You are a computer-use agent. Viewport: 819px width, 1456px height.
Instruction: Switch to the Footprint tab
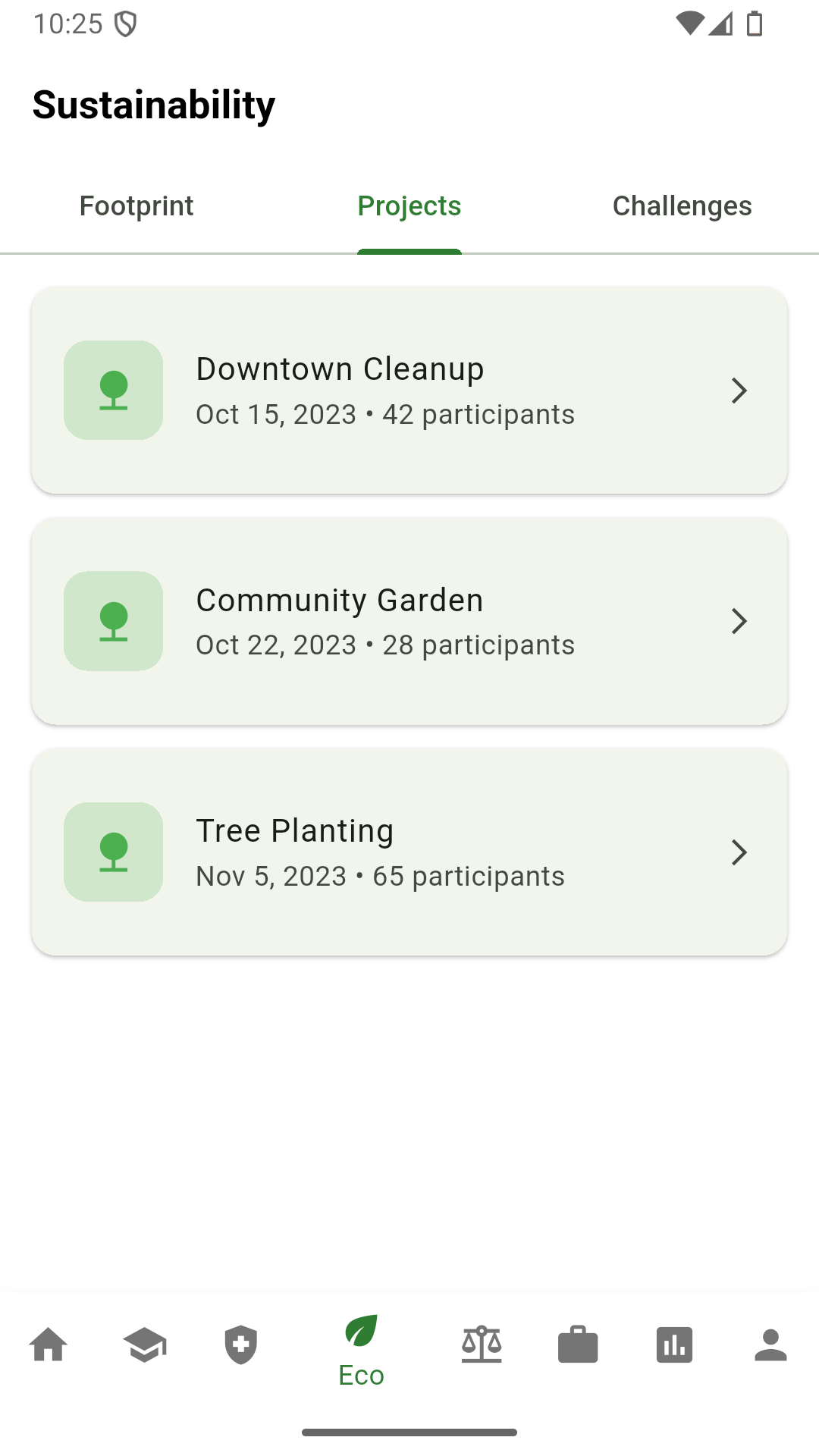pos(136,206)
